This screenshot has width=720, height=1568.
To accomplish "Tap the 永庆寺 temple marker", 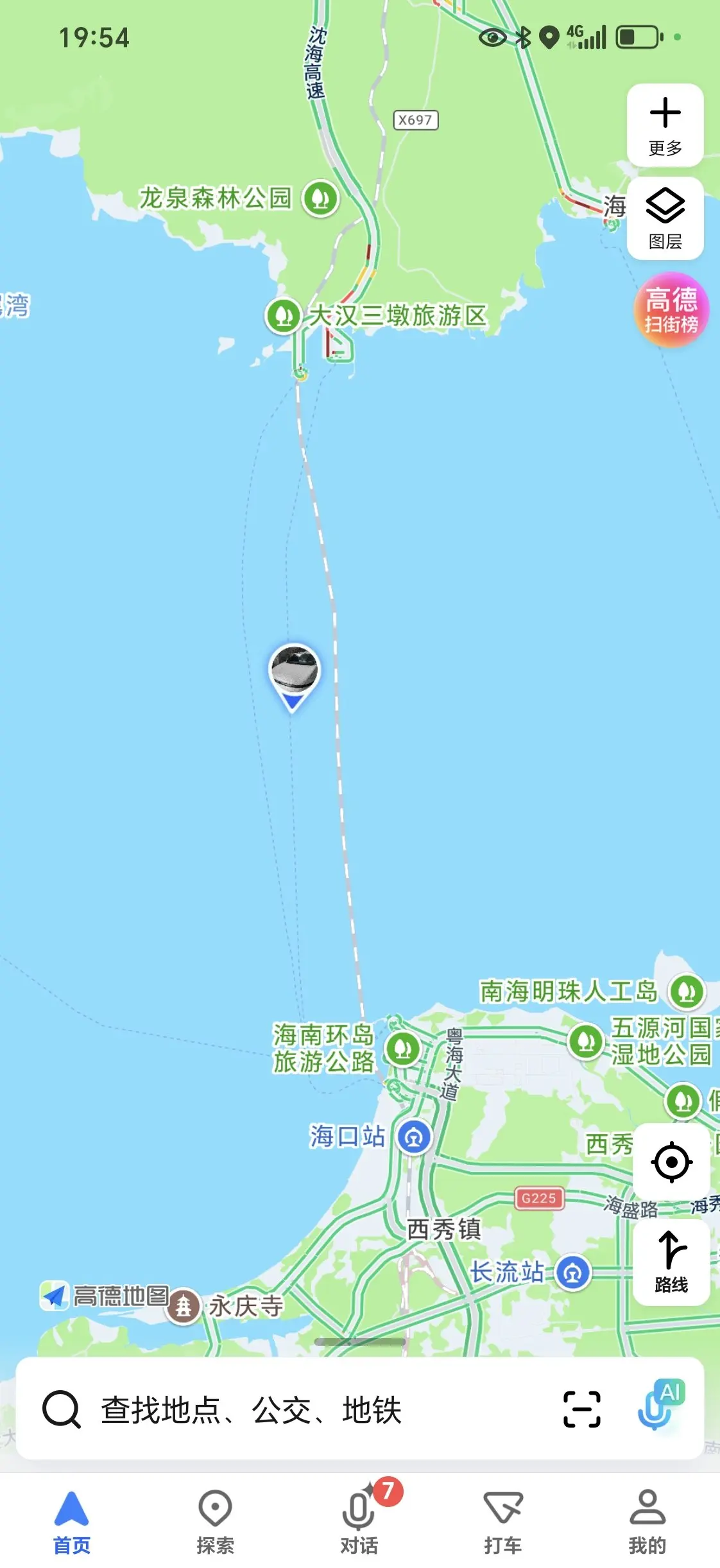I will [x=184, y=1306].
